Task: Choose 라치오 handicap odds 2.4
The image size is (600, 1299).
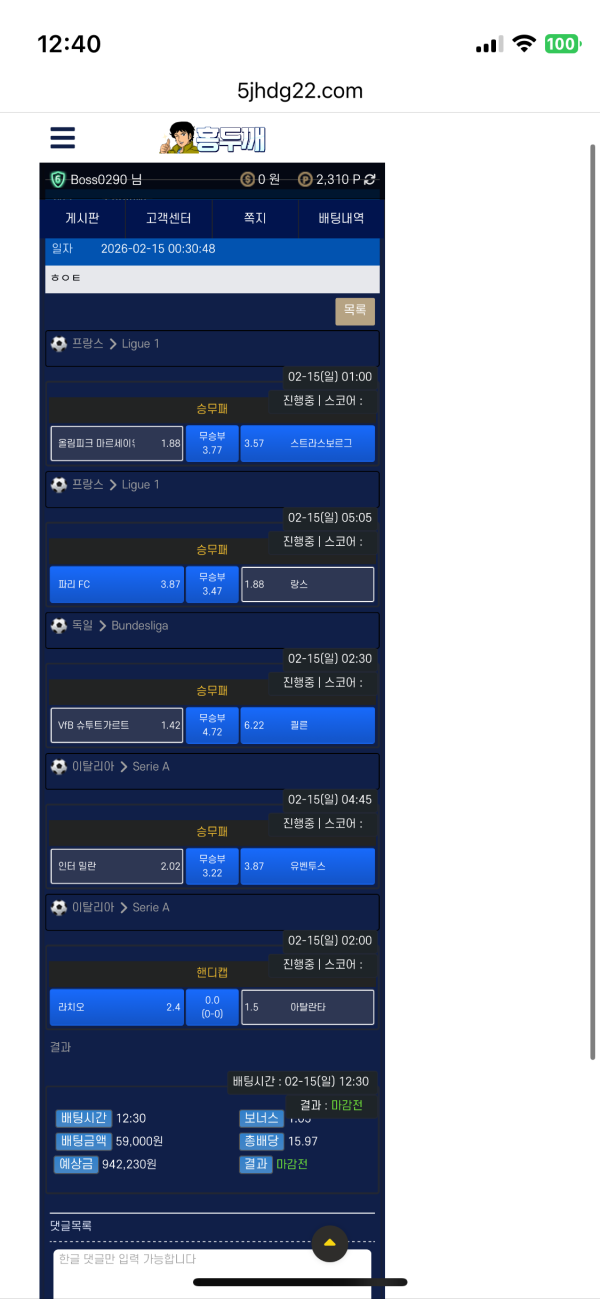Action: 117,1007
